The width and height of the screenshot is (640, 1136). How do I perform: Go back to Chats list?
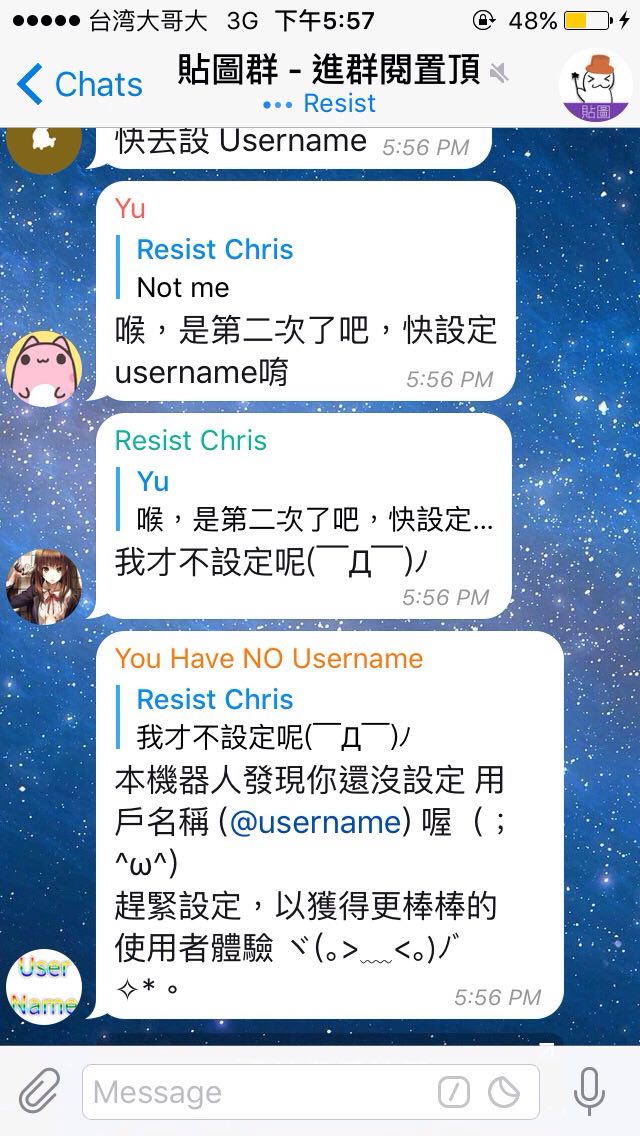[80, 85]
